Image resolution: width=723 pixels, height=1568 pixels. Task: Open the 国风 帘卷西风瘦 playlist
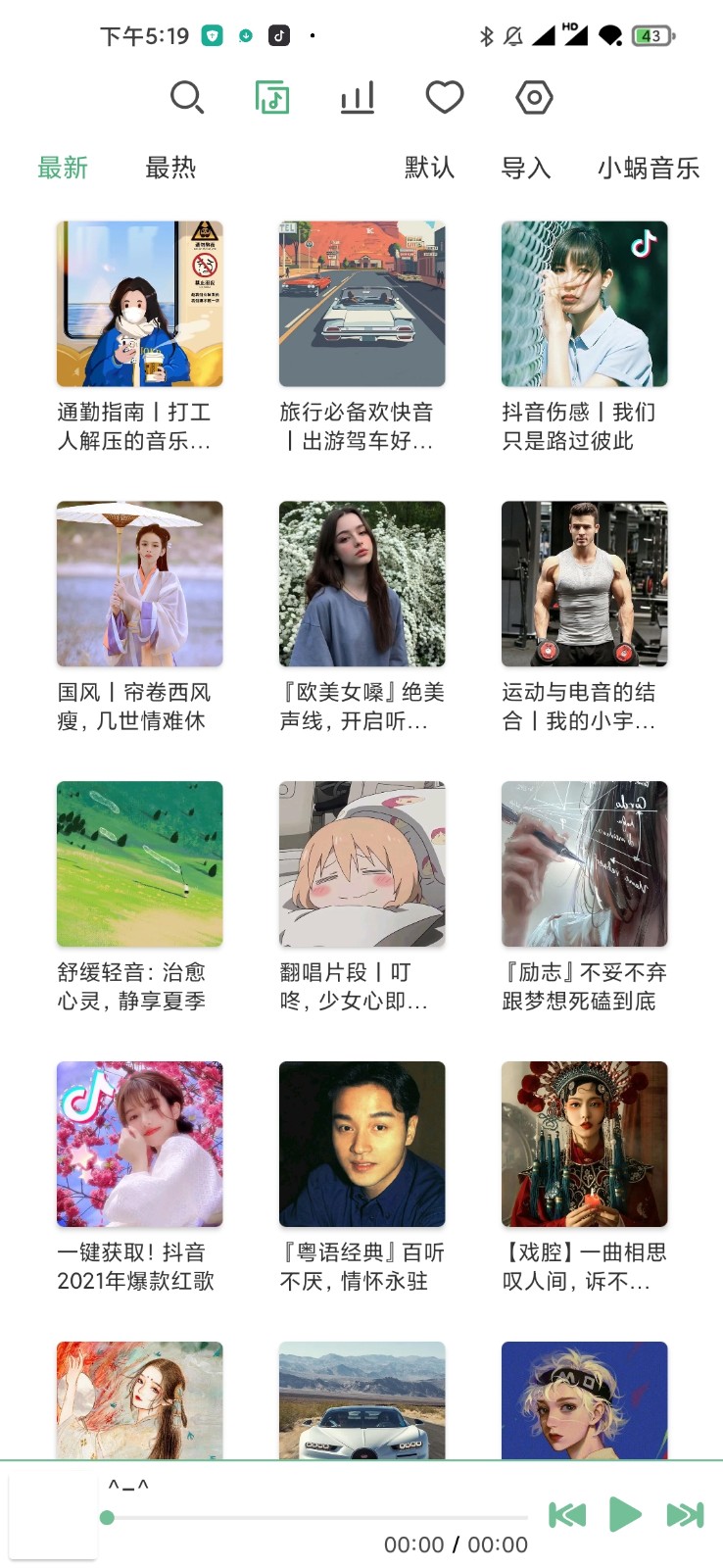[139, 584]
